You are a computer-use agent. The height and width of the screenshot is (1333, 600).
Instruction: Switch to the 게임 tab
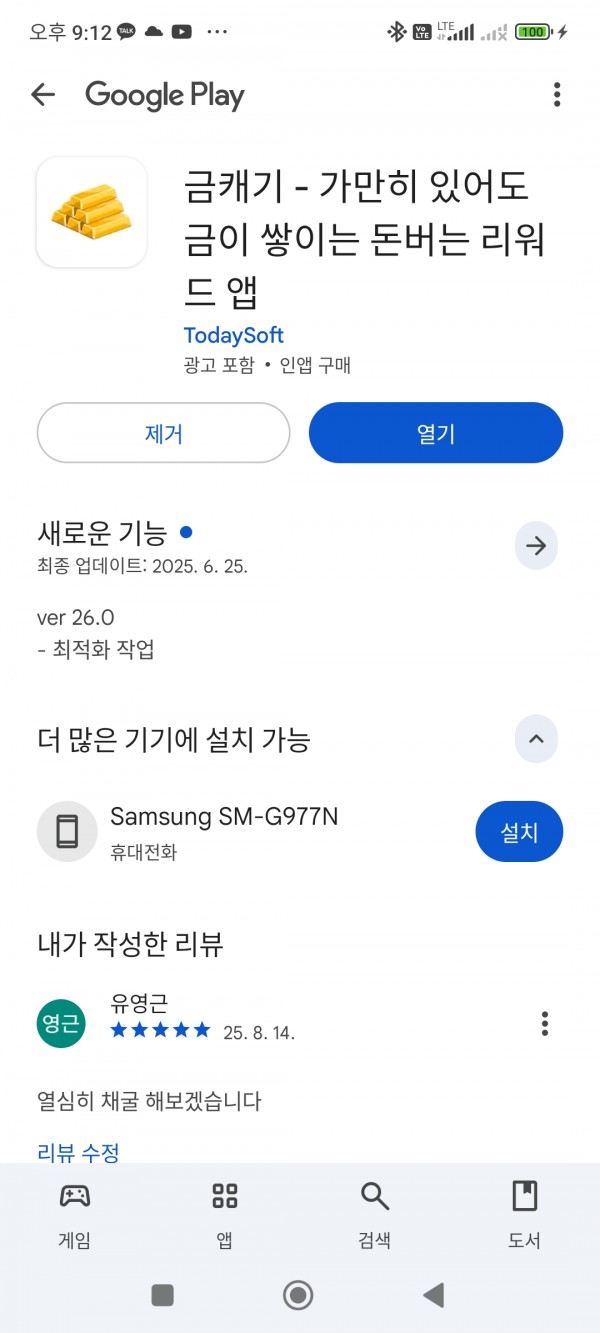point(75,1215)
